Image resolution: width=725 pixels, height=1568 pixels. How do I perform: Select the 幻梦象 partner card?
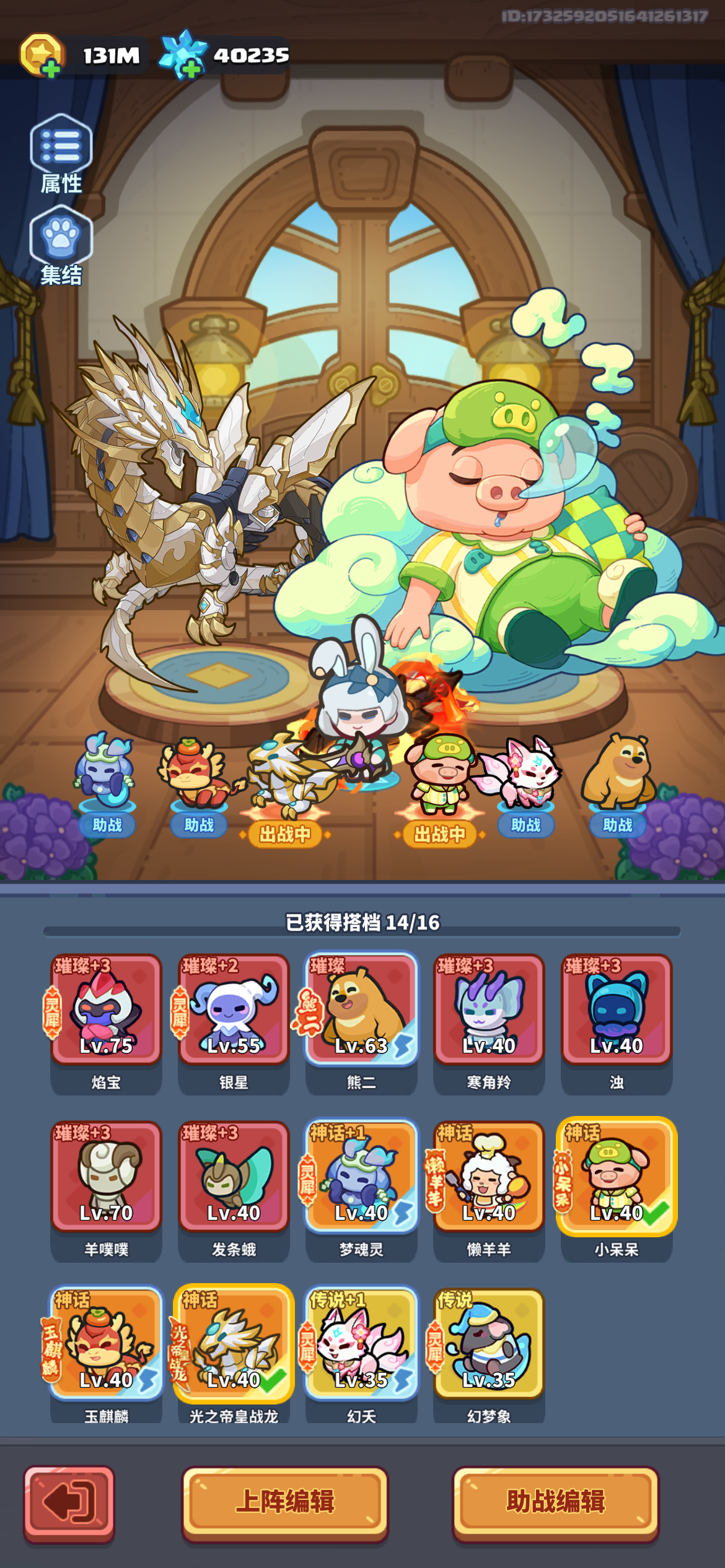(489, 1356)
